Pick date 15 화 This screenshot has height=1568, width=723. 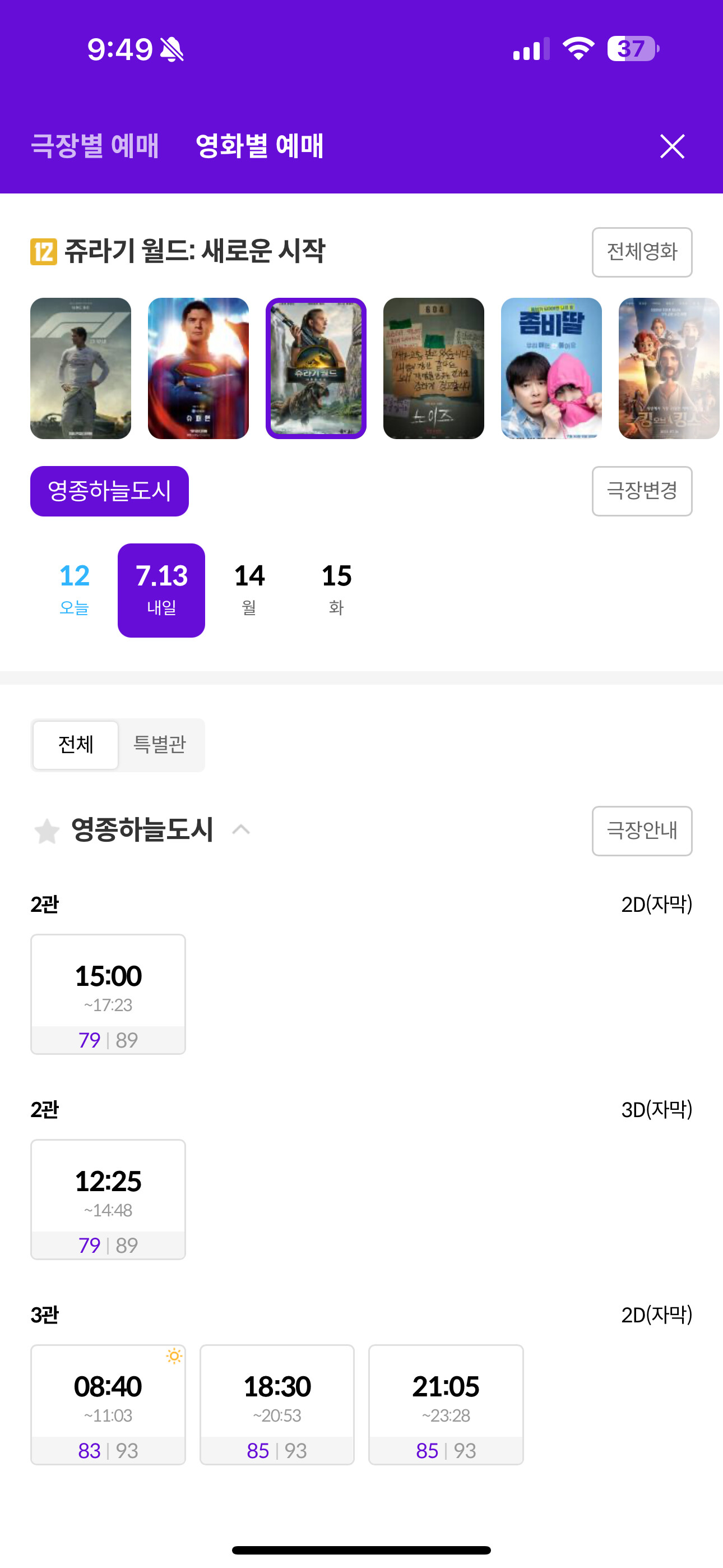336,589
